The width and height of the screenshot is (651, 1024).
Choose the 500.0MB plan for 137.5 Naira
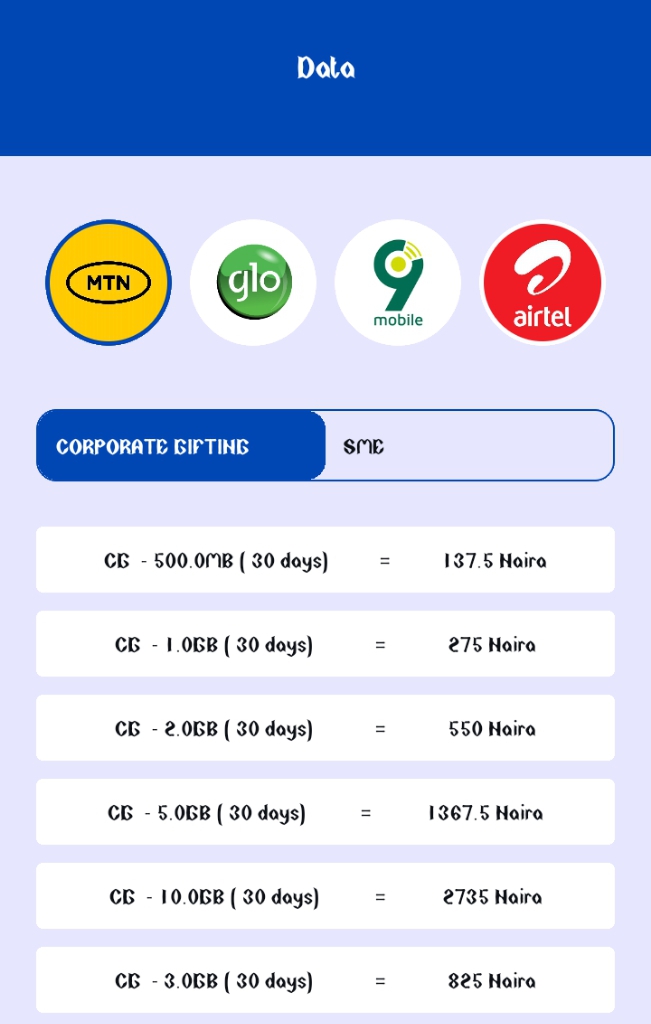tap(325, 560)
